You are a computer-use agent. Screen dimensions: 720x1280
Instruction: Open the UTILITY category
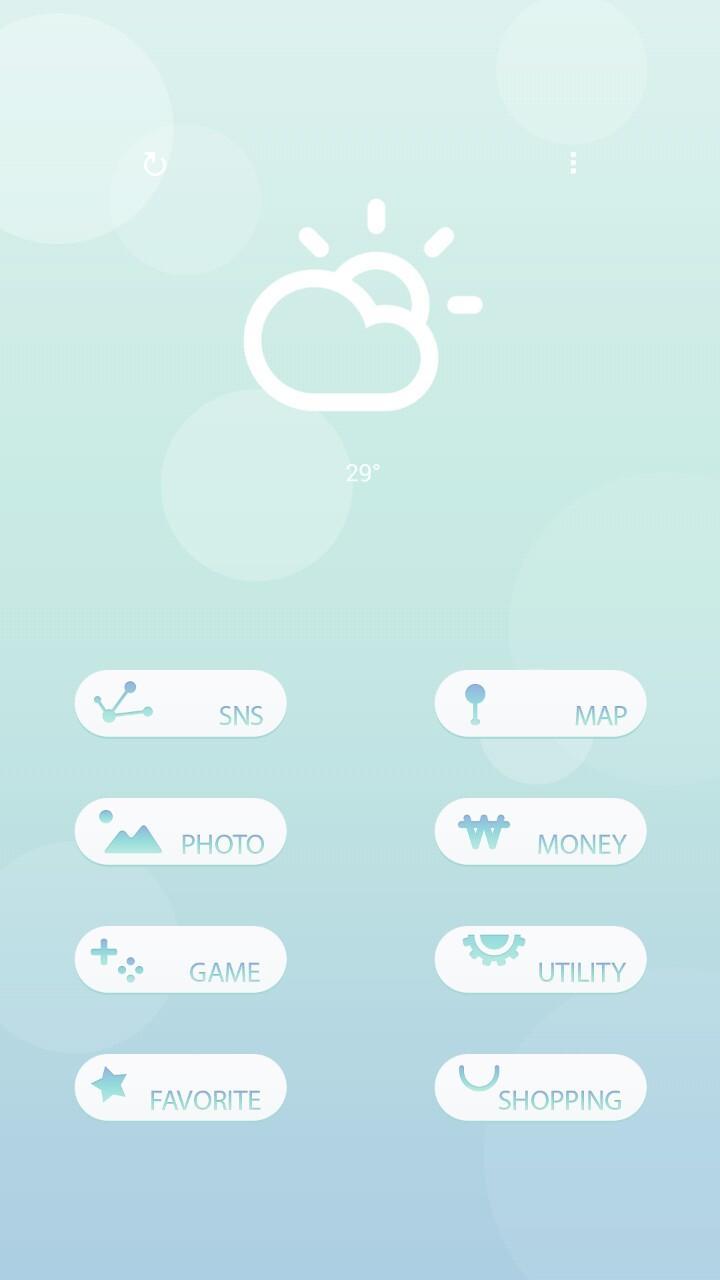pos(540,959)
